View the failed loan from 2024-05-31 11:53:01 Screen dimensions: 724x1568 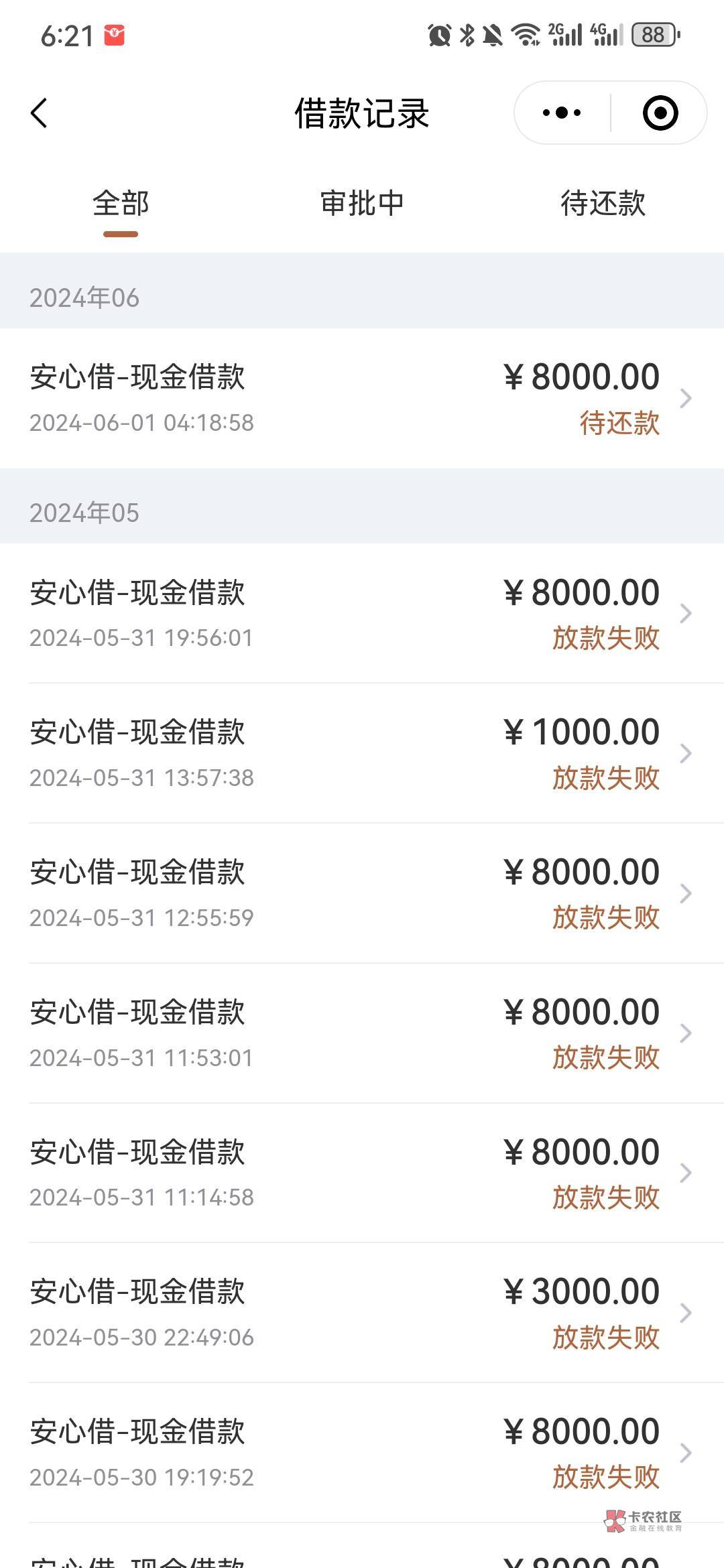point(362,1033)
